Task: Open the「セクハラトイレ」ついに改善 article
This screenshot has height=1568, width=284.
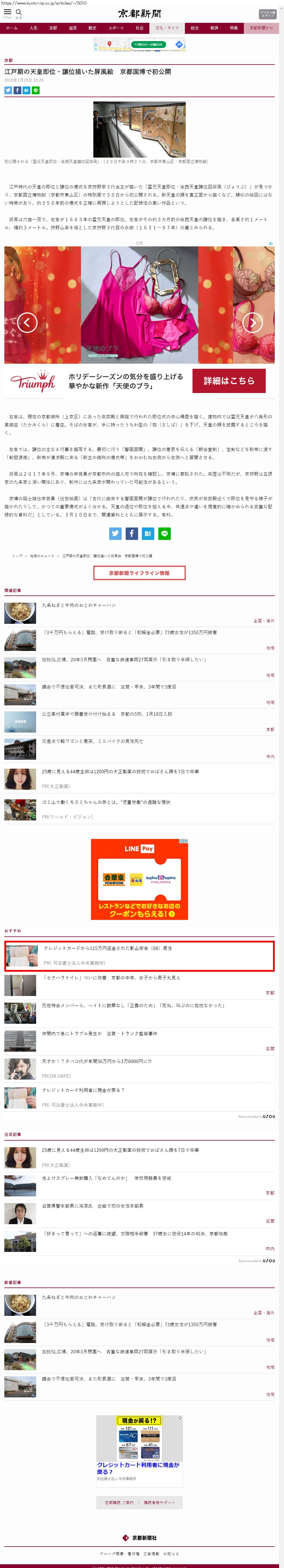Action: click(x=111, y=977)
